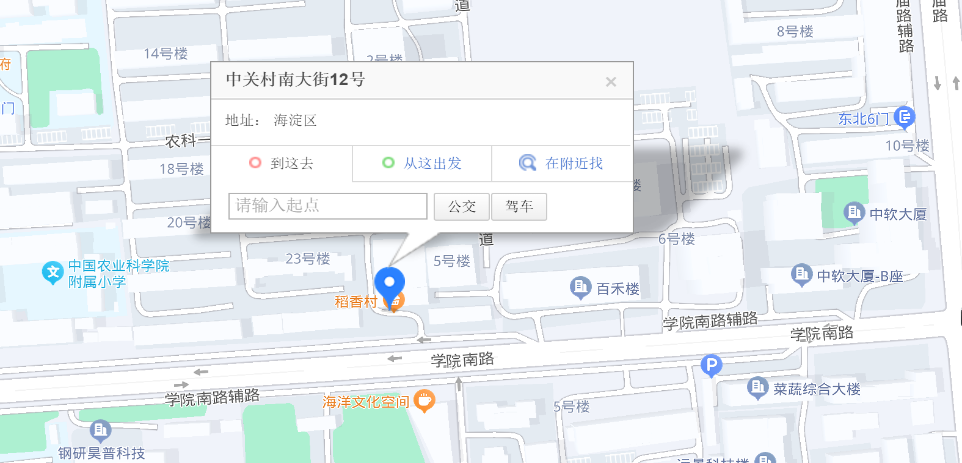This screenshot has width=962, height=463.
Task: Switch to the 到这去 tab
Action: [x=282, y=163]
